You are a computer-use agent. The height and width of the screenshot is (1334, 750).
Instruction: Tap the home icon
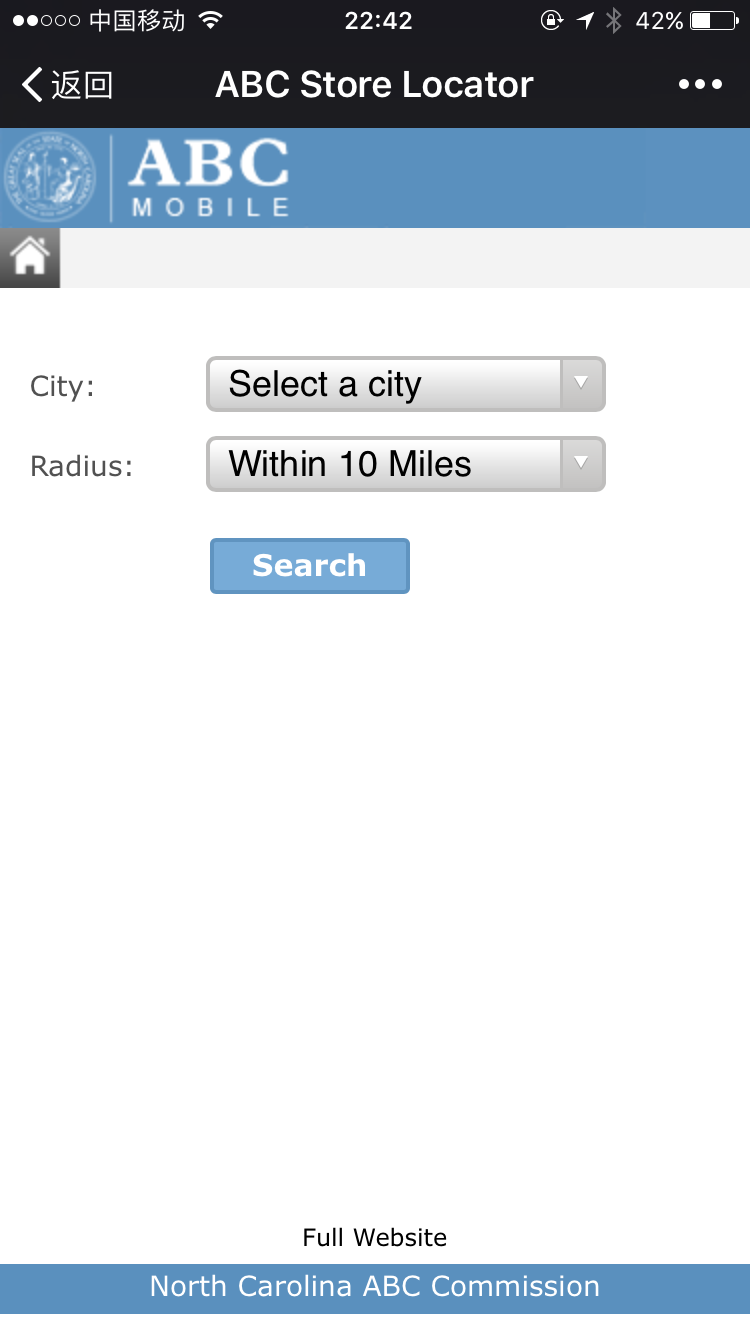click(x=30, y=257)
